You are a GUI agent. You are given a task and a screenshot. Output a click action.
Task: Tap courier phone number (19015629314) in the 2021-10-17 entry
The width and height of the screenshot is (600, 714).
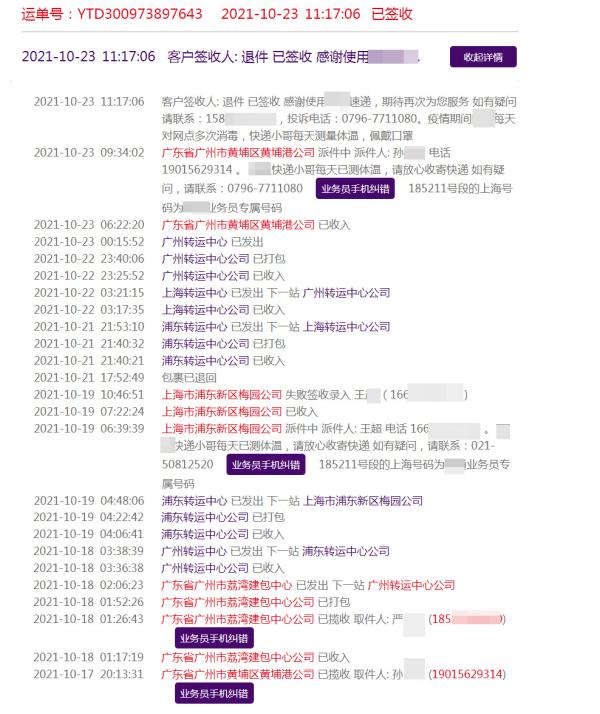pos(467,674)
